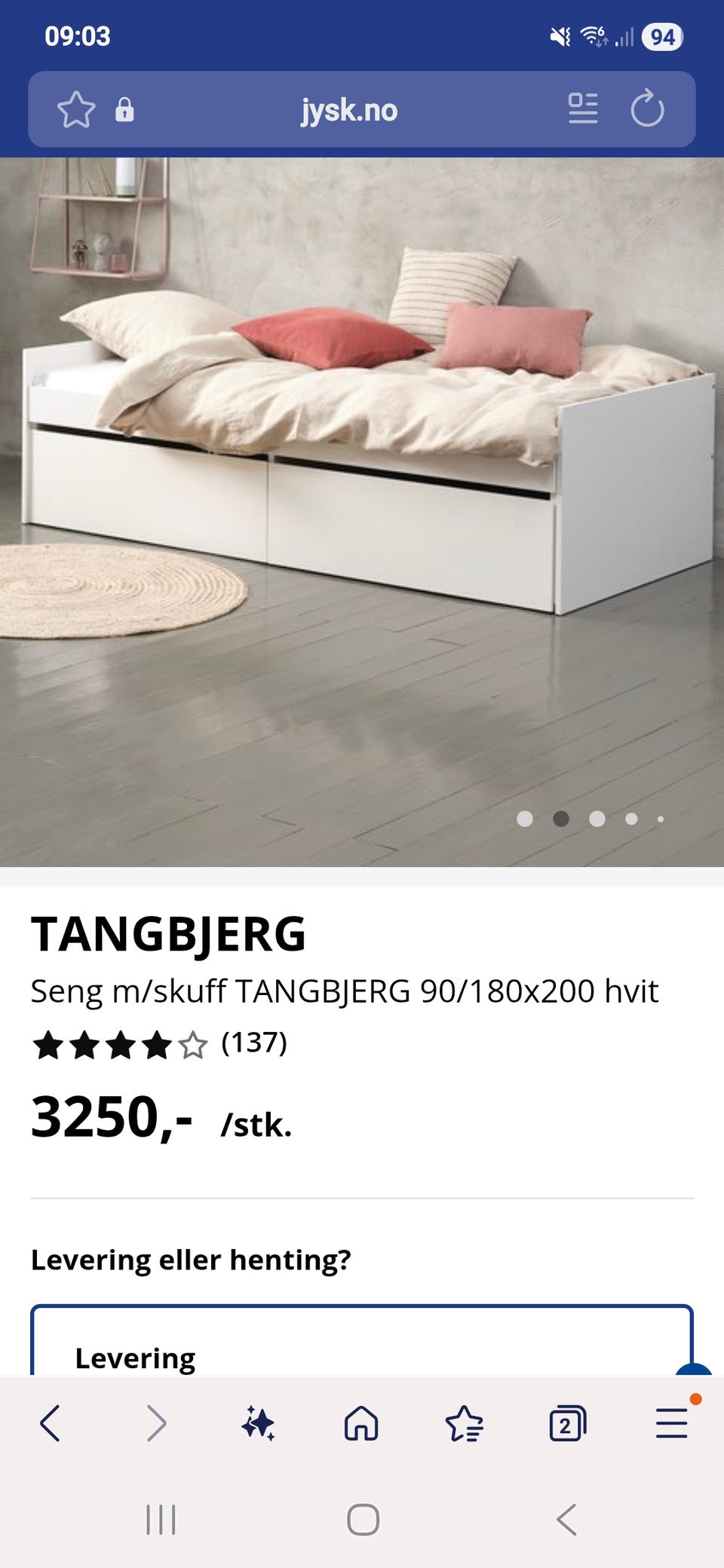The height and width of the screenshot is (1568, 724).
Task: Open reader mode
Action: 582,109
